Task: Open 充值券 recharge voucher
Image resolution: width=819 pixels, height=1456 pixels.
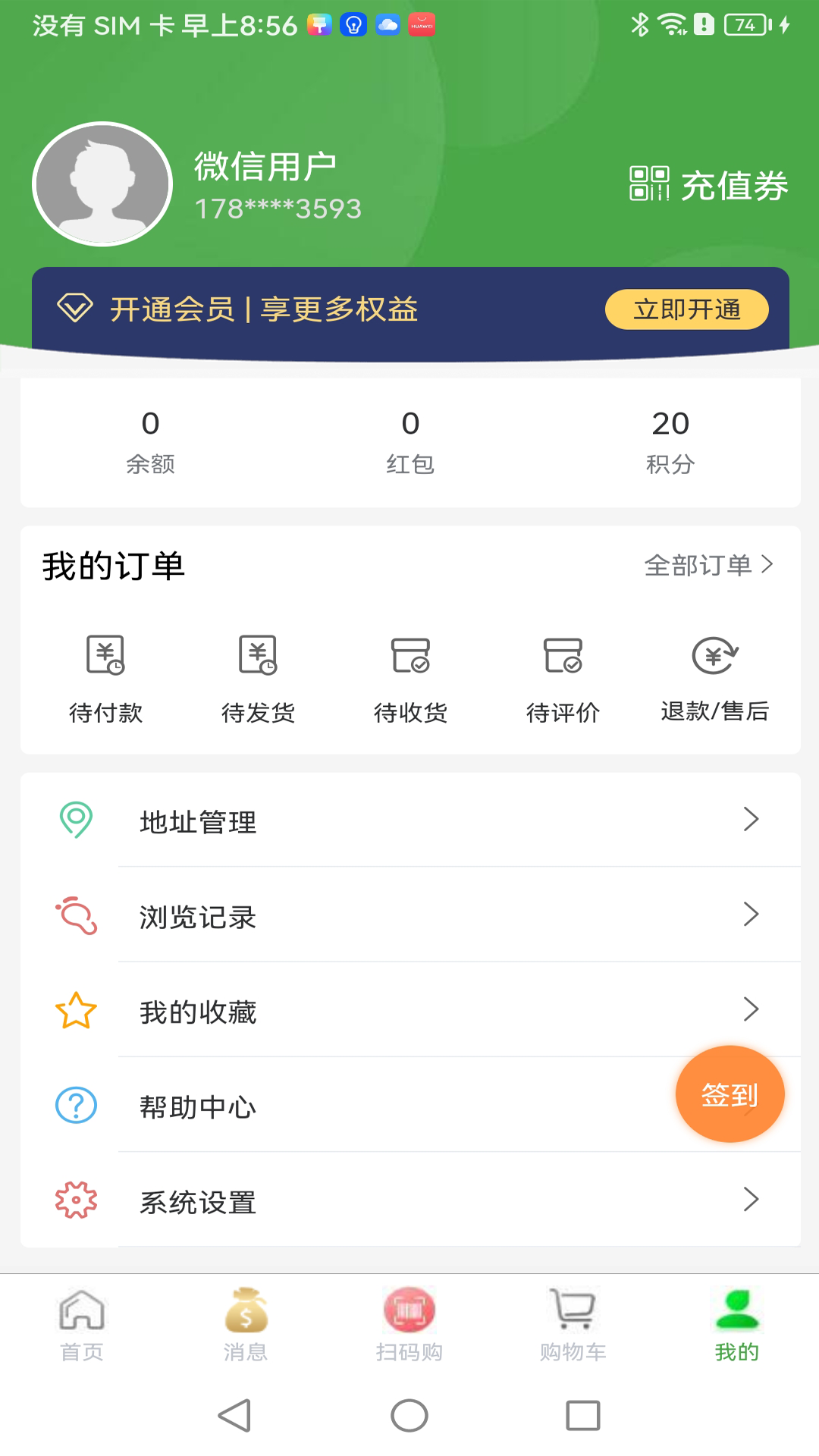Action: pos(709,185)
